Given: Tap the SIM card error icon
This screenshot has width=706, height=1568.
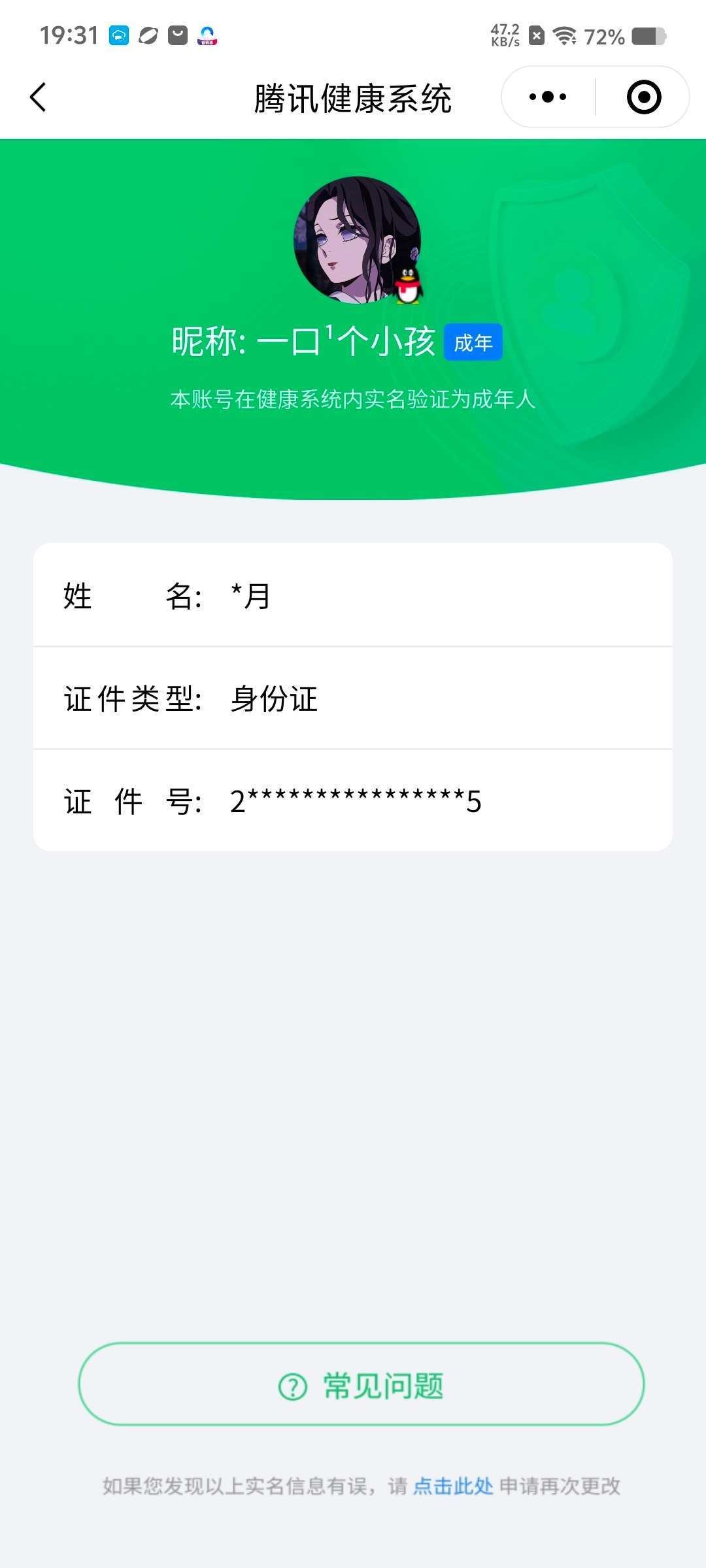Looking at the screenshot, I should [536, 37].
